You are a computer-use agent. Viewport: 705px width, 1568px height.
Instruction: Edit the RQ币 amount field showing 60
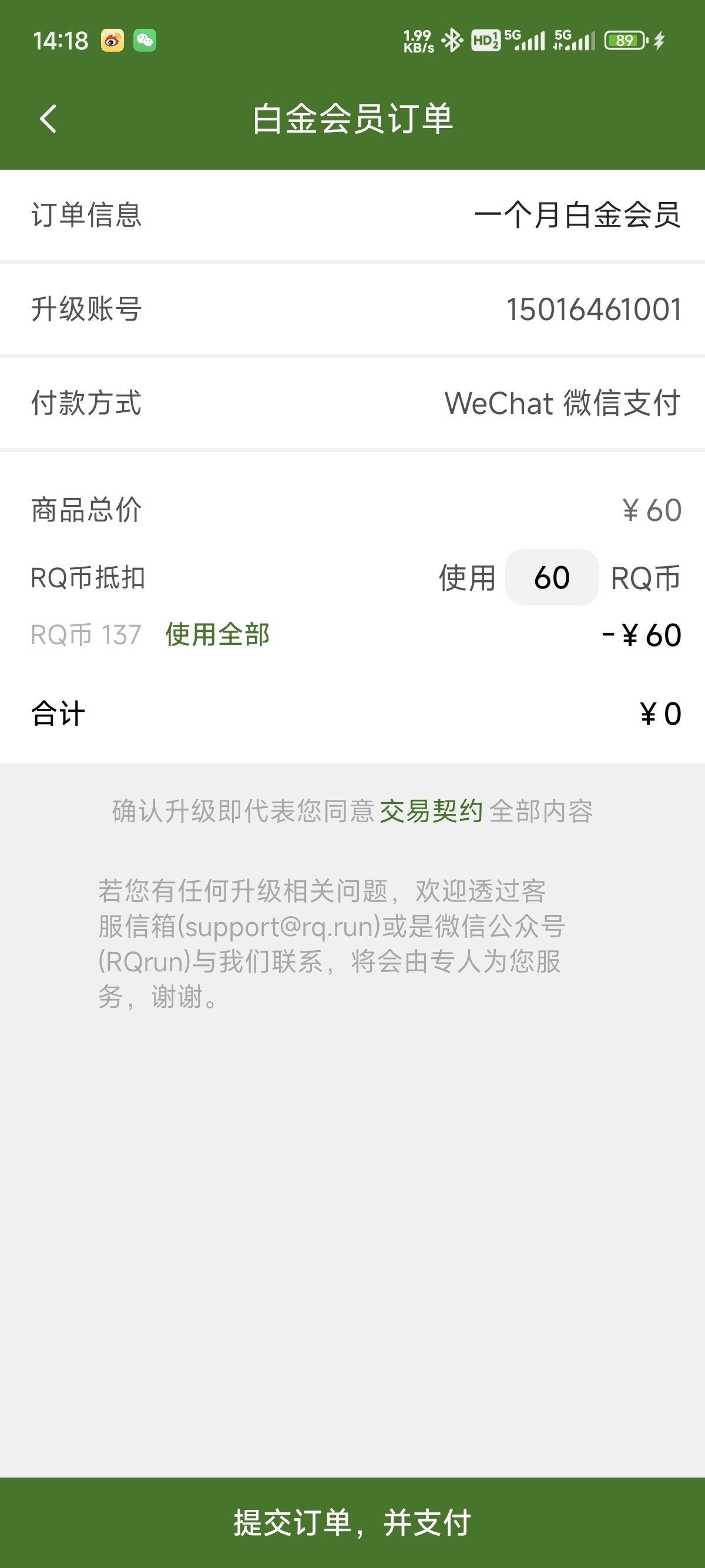552,578
